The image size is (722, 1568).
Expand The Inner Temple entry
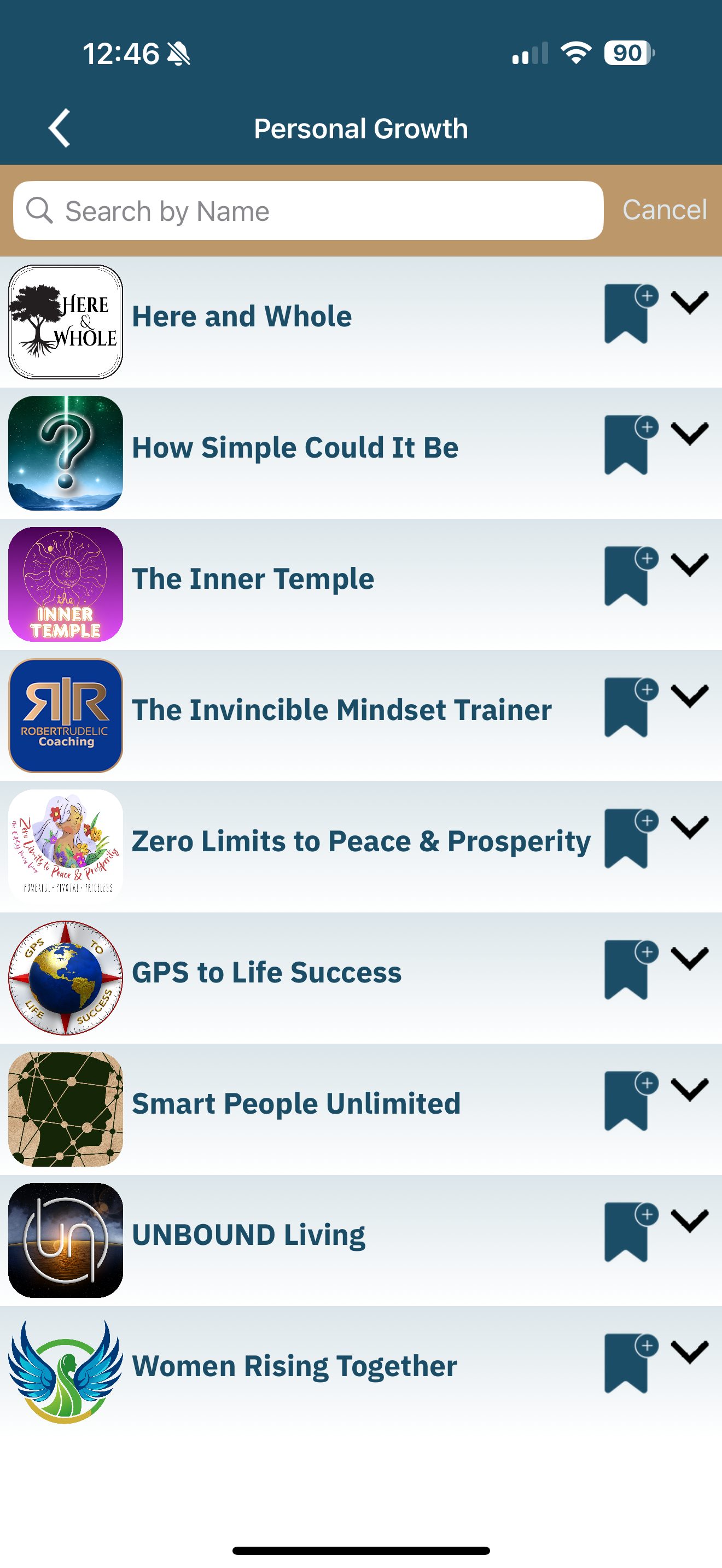pyautogui.click(x=690, y=566)
